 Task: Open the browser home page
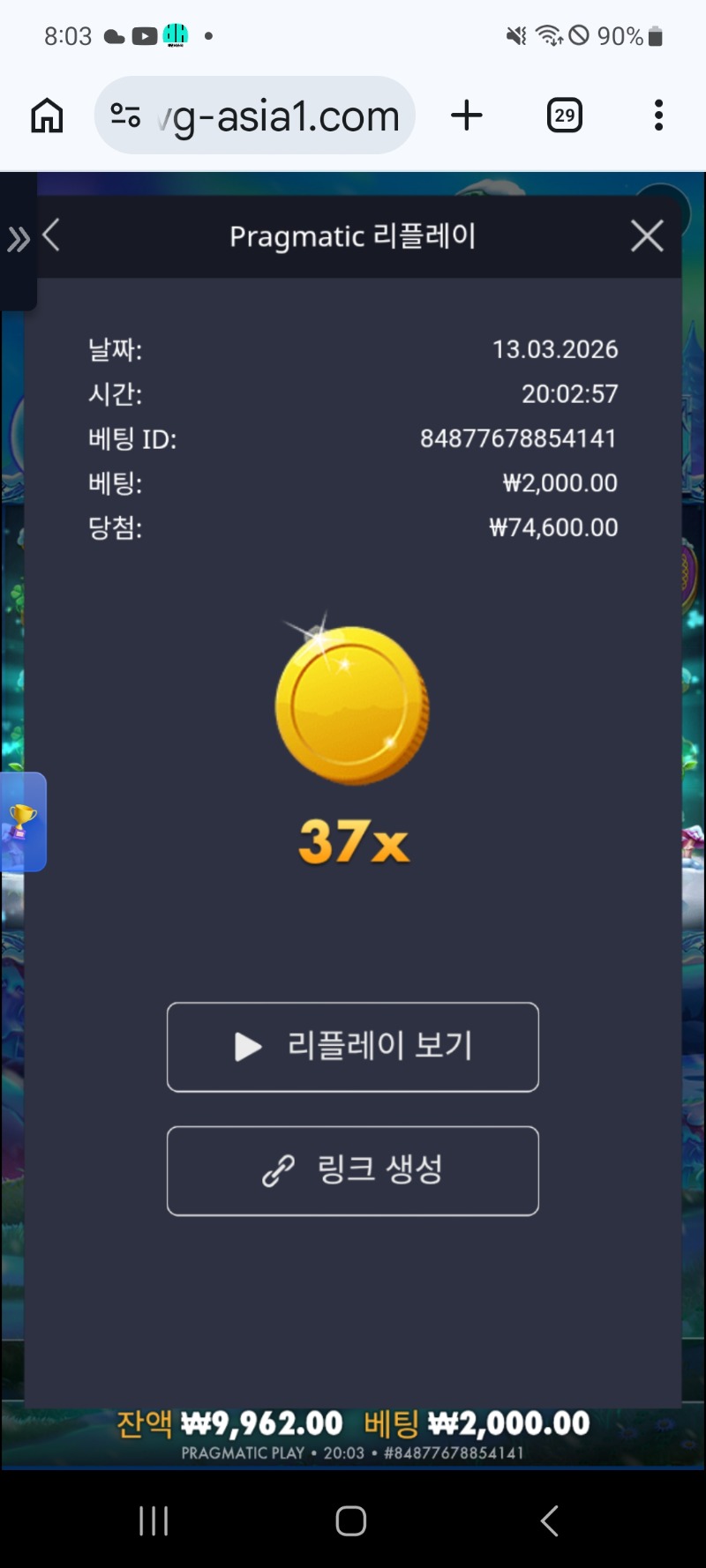[x=47, y=116]
